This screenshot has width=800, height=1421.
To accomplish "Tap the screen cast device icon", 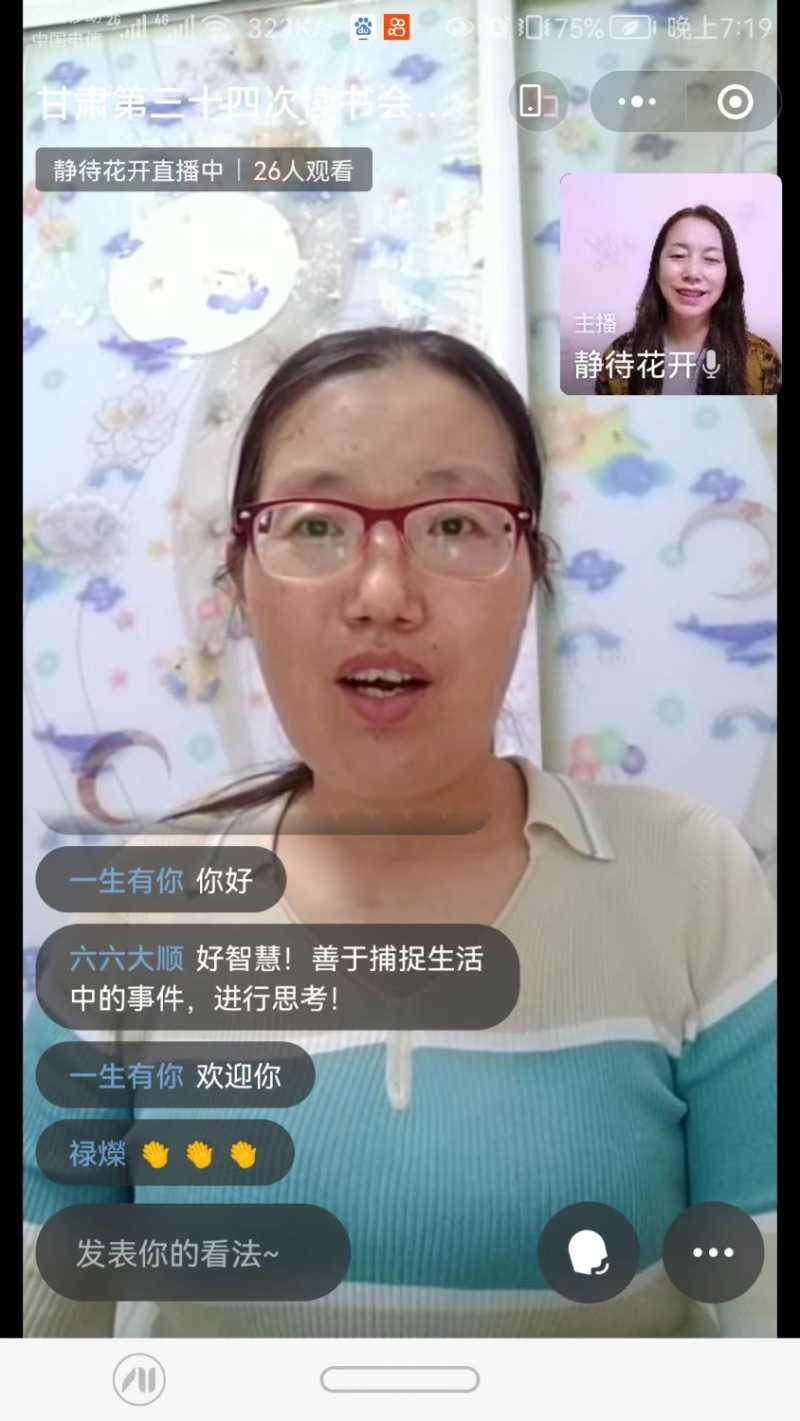I will point(539,101).
